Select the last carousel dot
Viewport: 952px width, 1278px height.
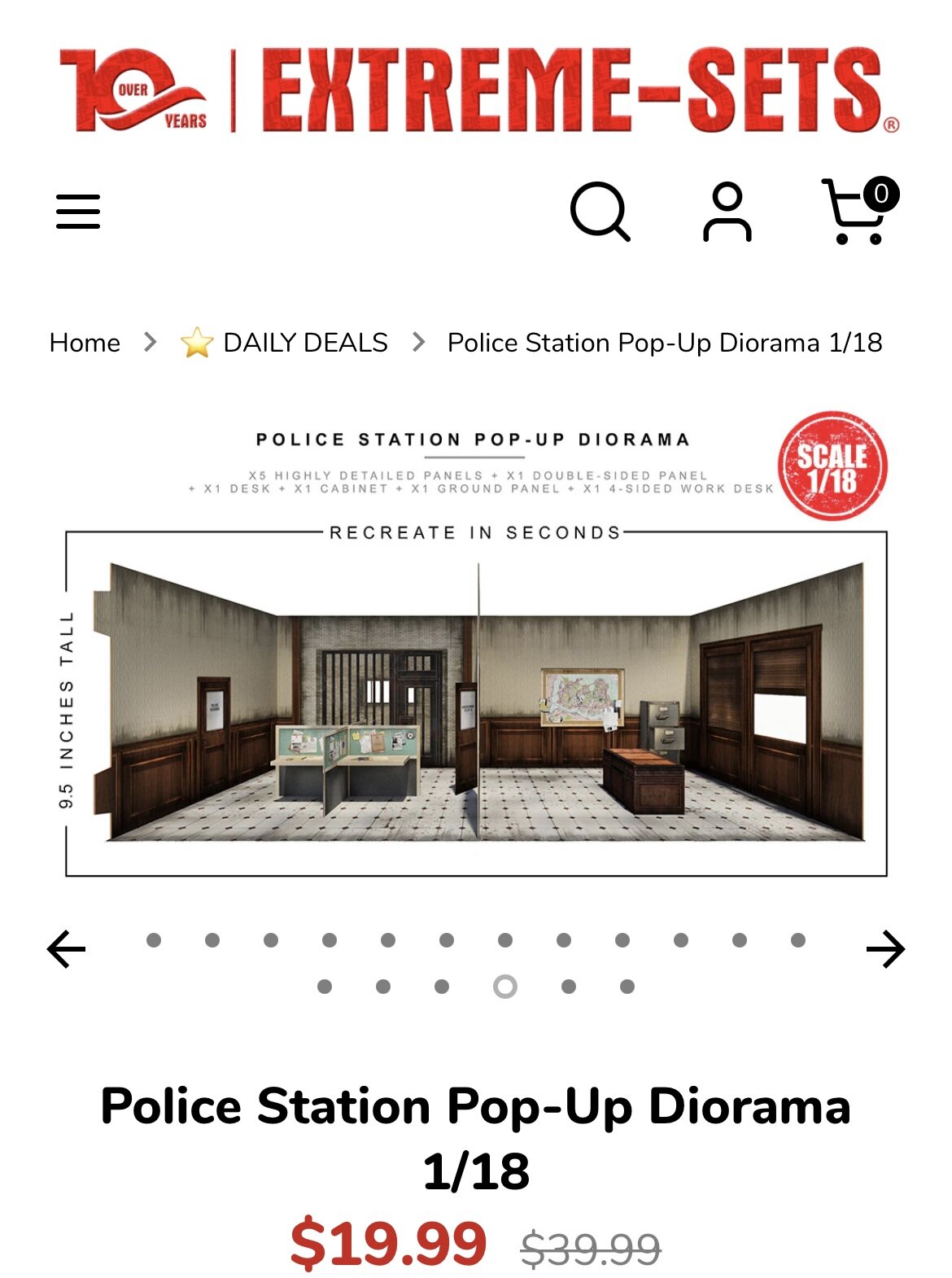point(627,987)
